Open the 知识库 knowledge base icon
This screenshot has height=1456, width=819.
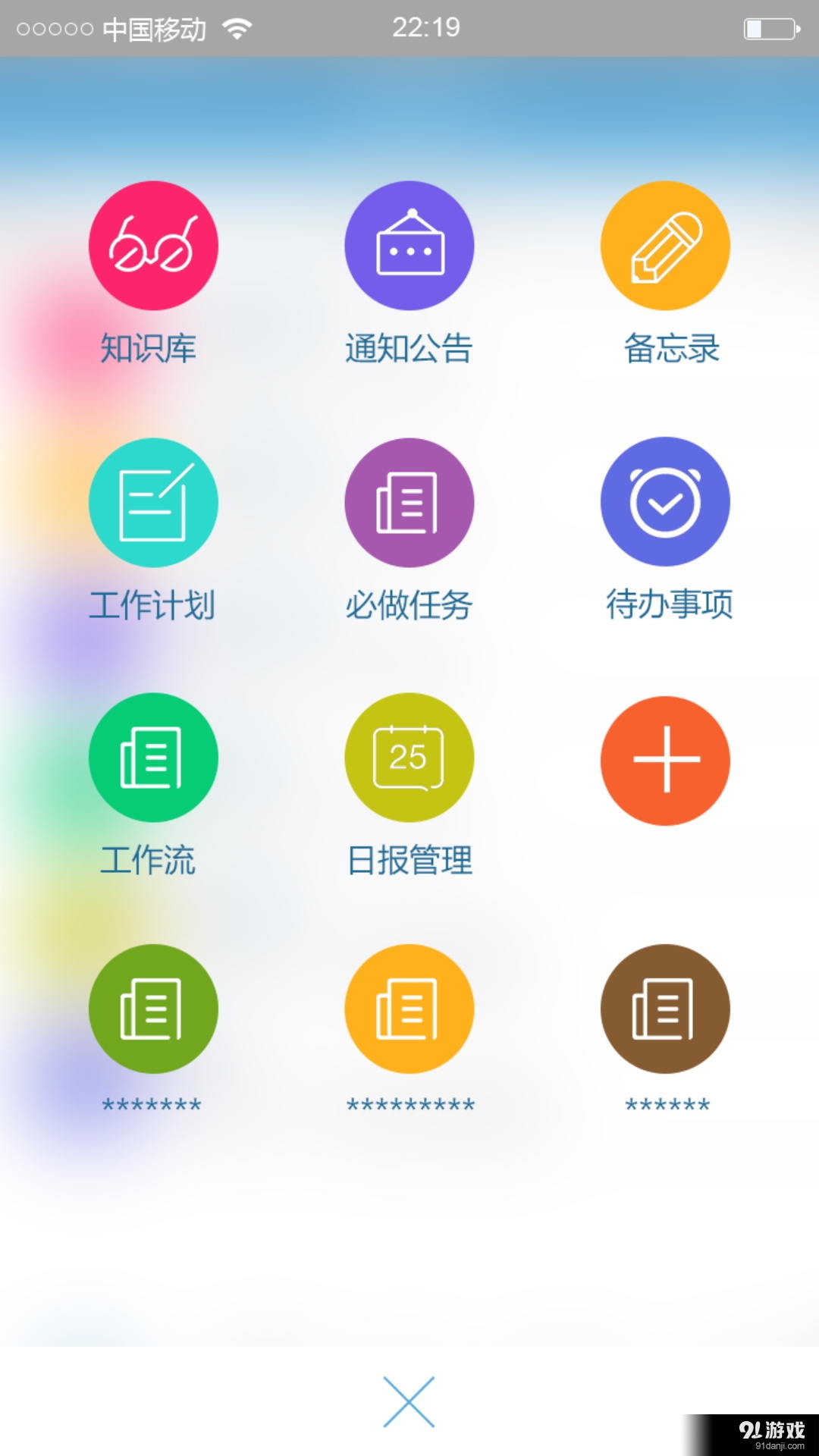(x=152, y=244)
